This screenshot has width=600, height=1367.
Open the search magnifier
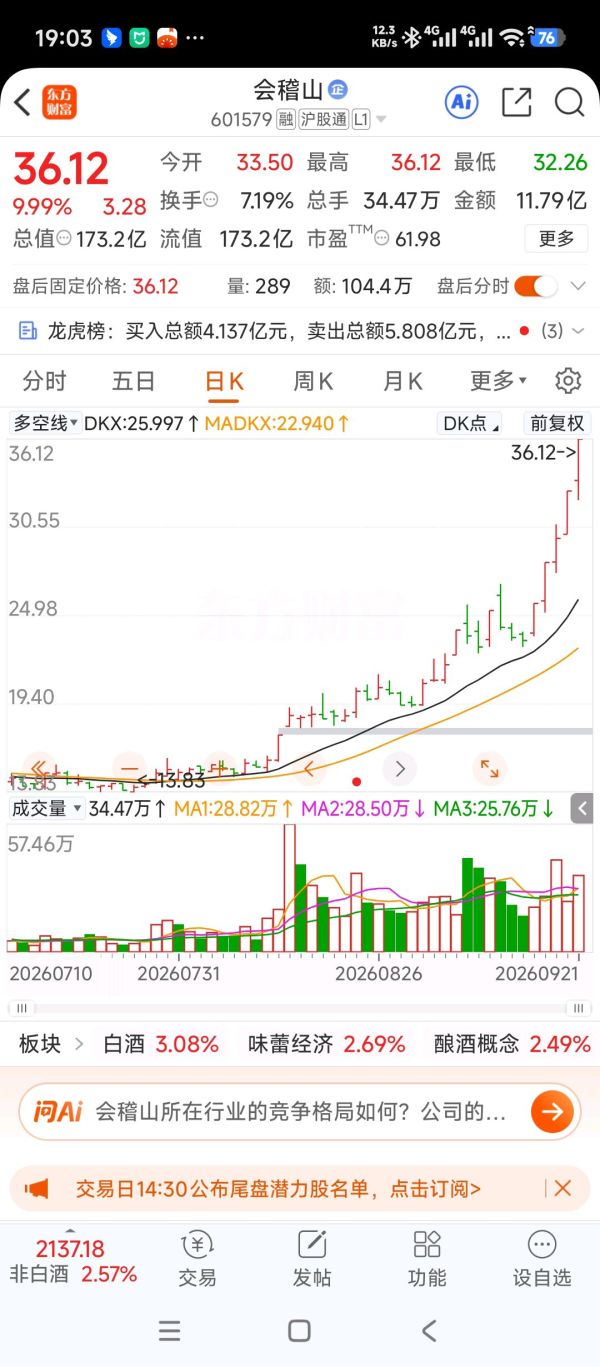click(569, 102)
